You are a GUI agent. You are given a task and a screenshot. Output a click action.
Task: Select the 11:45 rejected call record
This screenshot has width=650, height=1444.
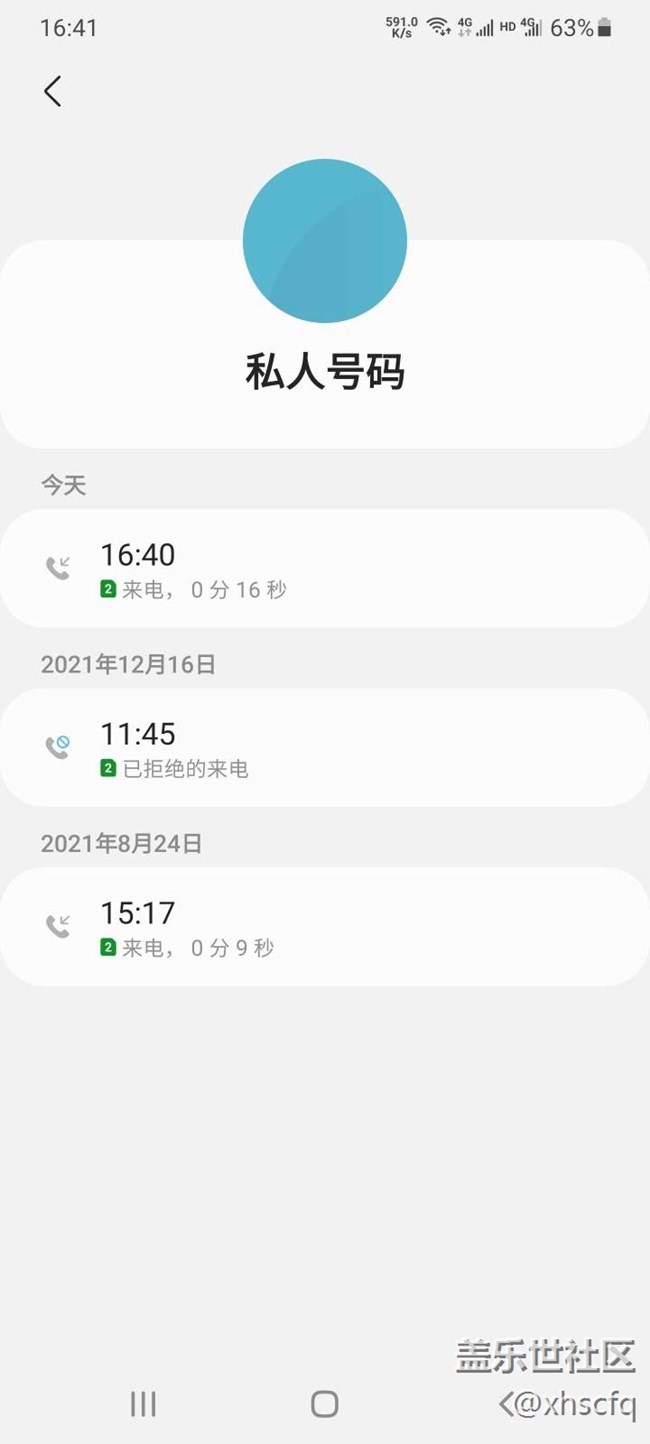pos(324,747)
